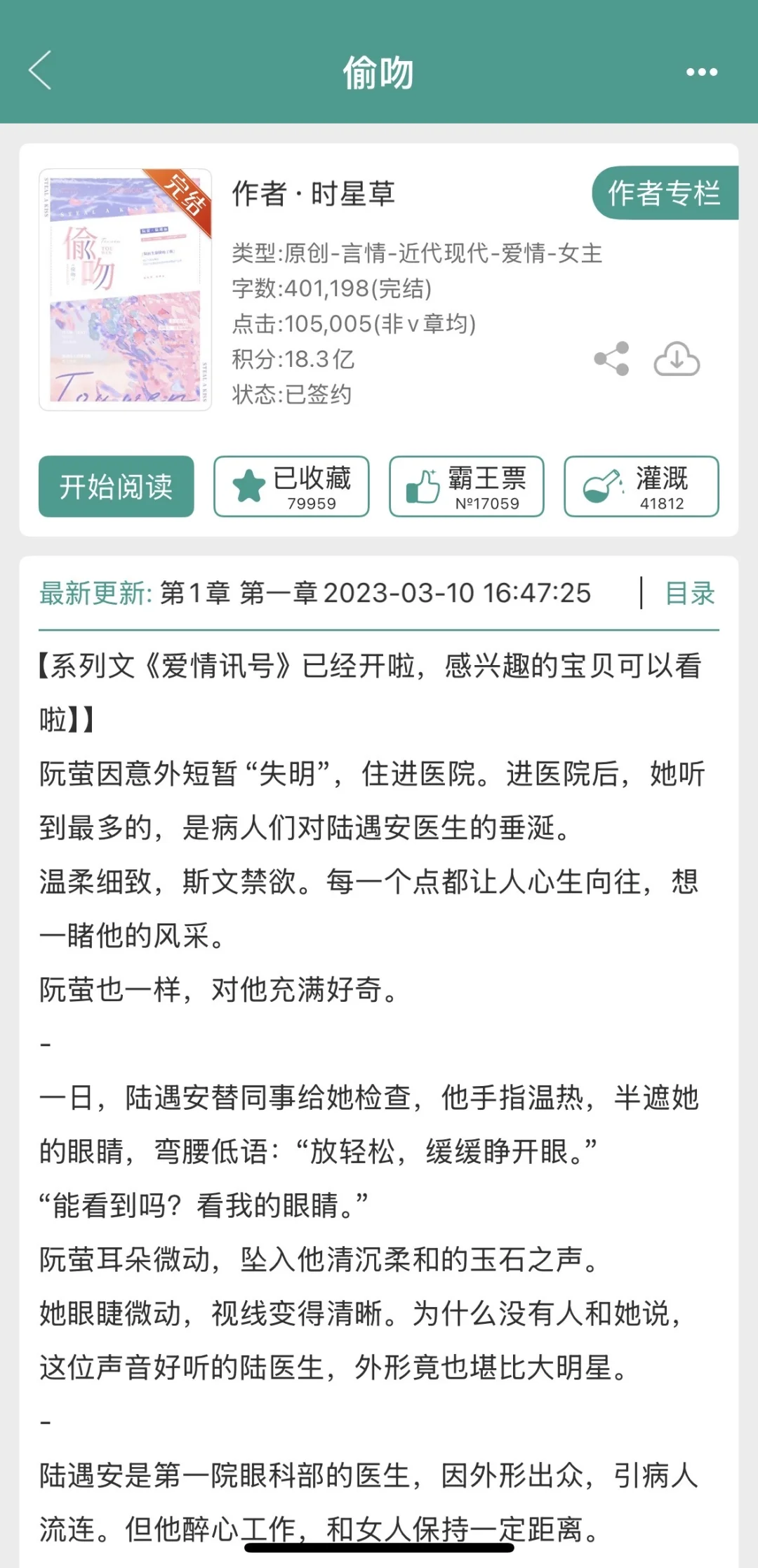This screenshot has width=758, height=1568.
Task: Download the novel using the cloud icon
Action: coord(675,359)
